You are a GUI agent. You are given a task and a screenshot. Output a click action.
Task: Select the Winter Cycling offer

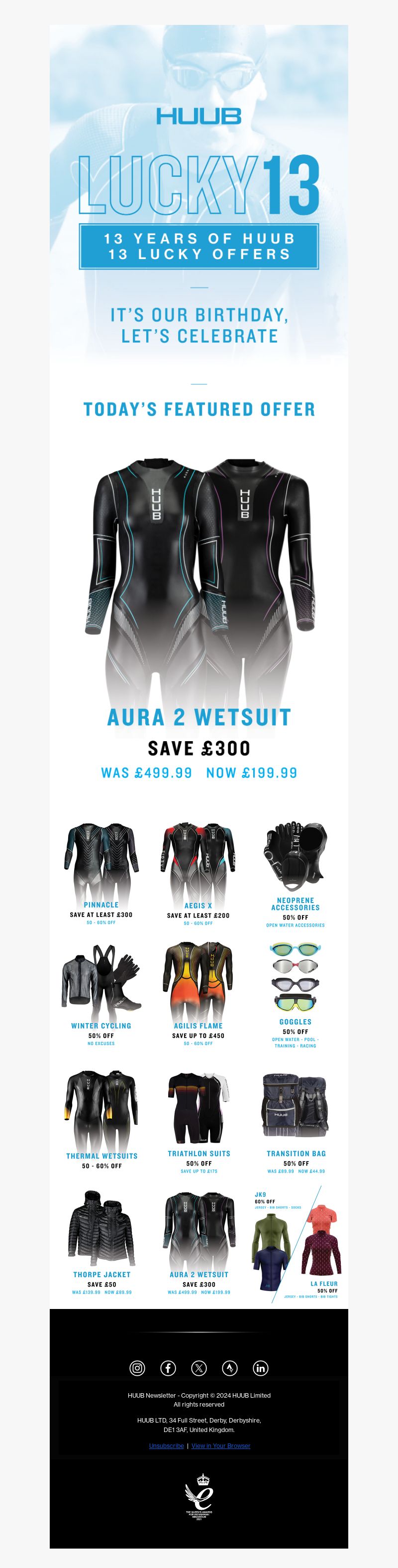101,993
